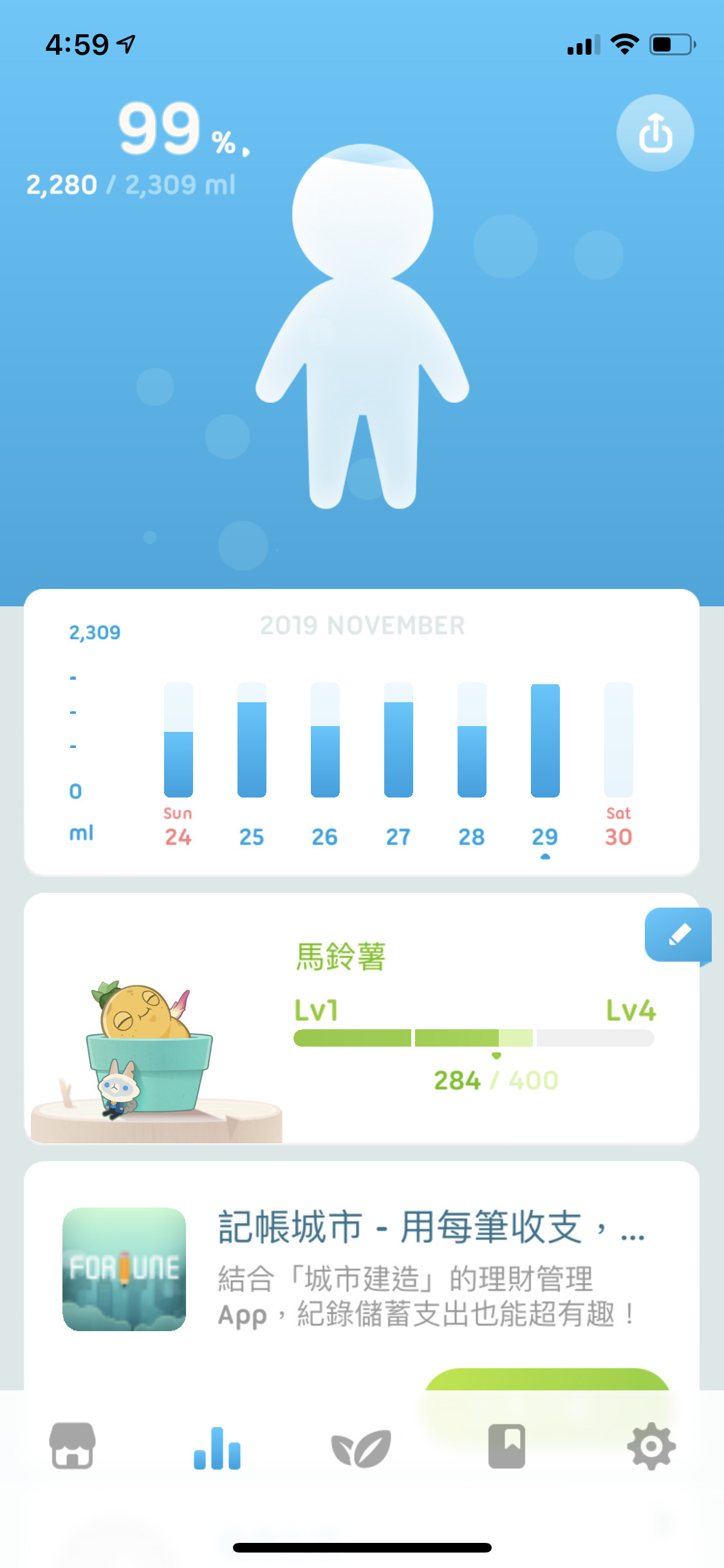Tap the share button
The width and height of the screenshot is (724, 1568).
654,133
